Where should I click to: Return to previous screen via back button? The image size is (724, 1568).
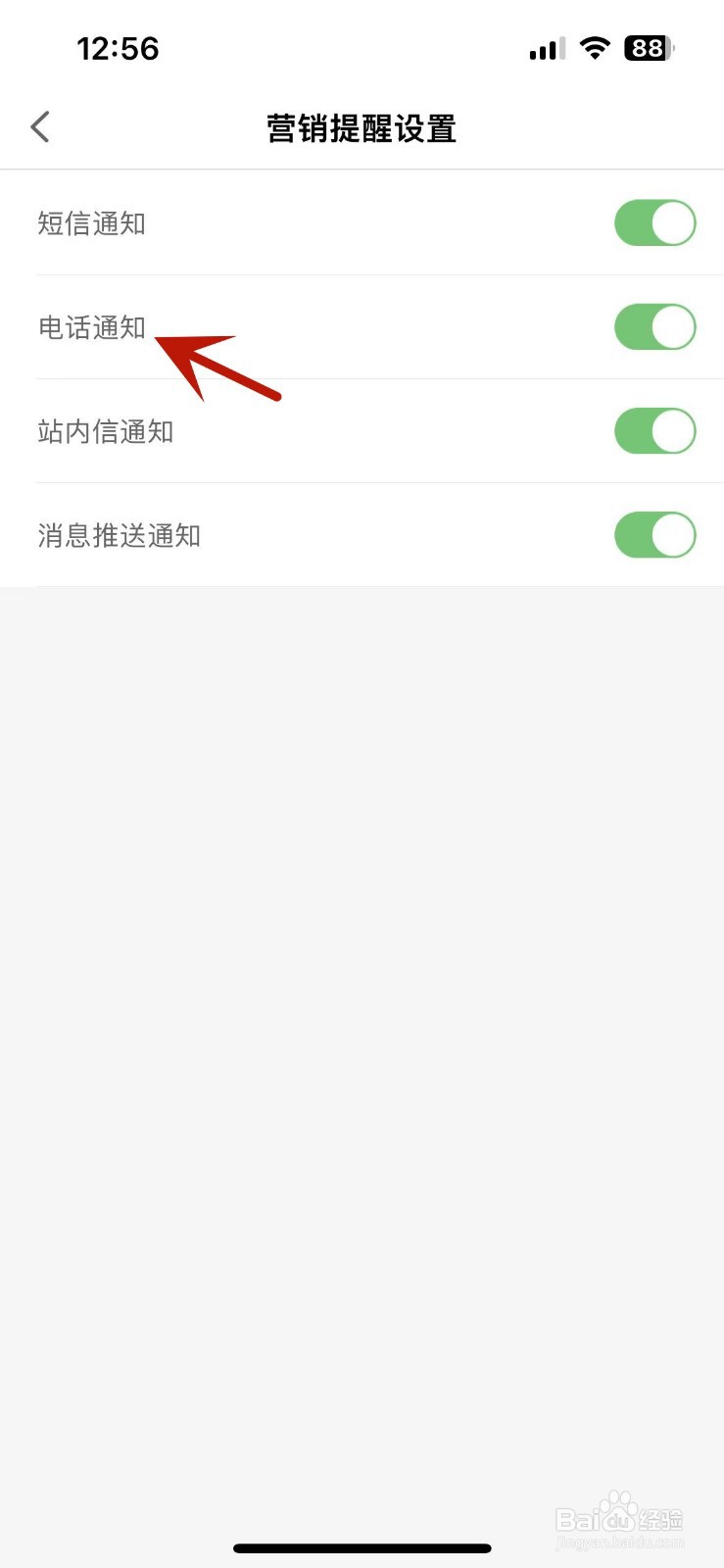(39, 126)
